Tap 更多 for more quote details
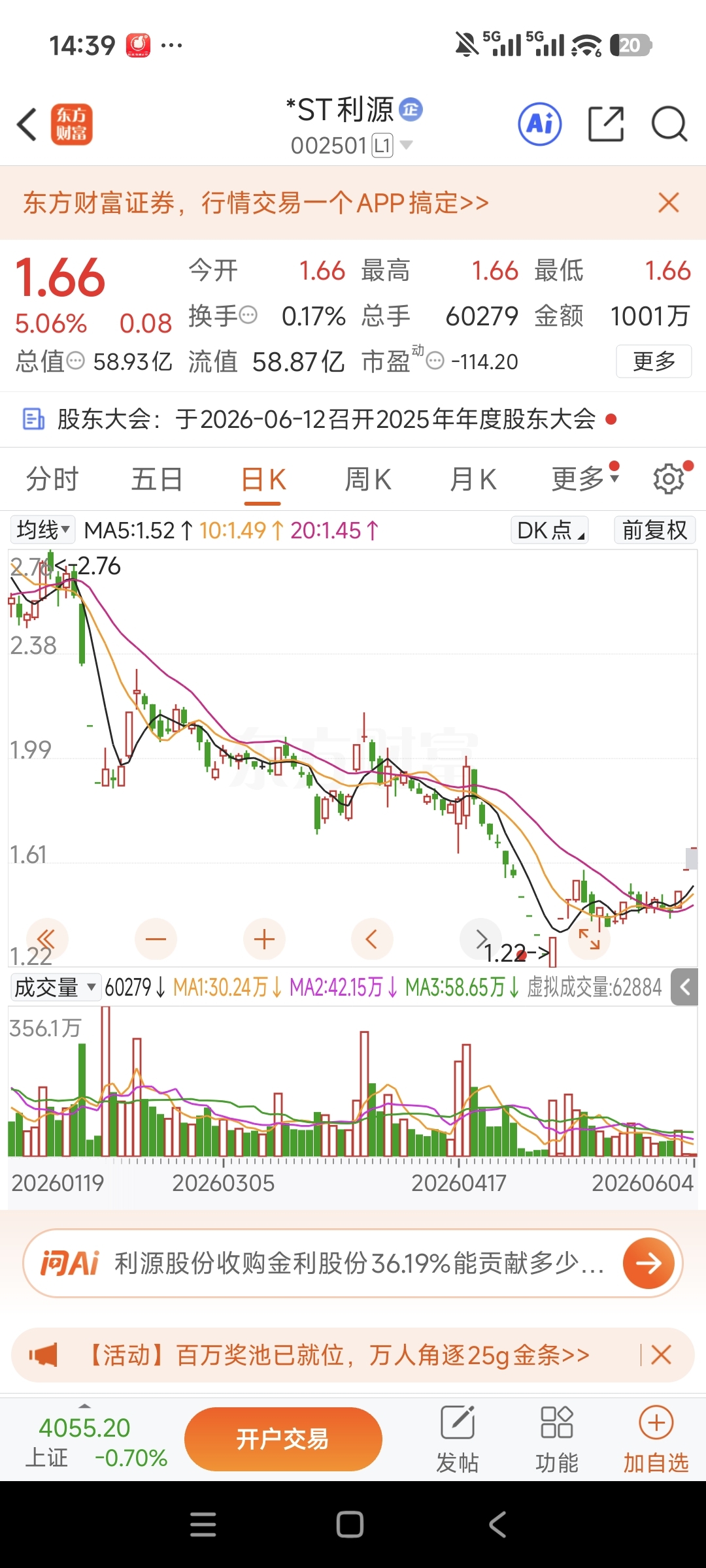Screen dimensions: 706x1568 (654, 361)
